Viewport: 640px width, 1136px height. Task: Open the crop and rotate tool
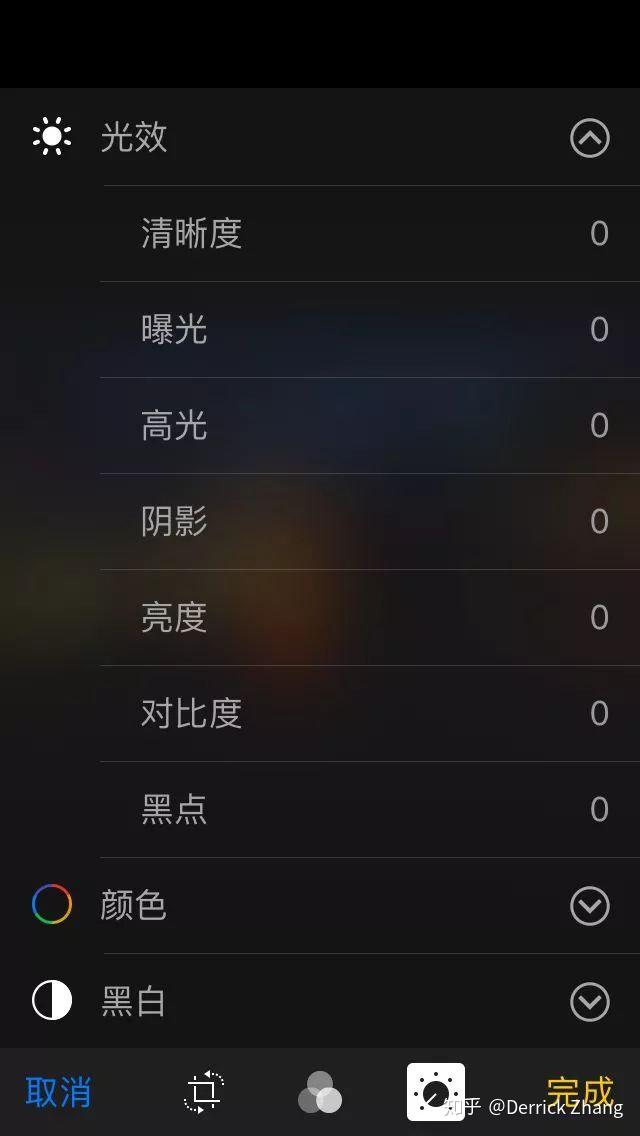[x=204, y=1092]
